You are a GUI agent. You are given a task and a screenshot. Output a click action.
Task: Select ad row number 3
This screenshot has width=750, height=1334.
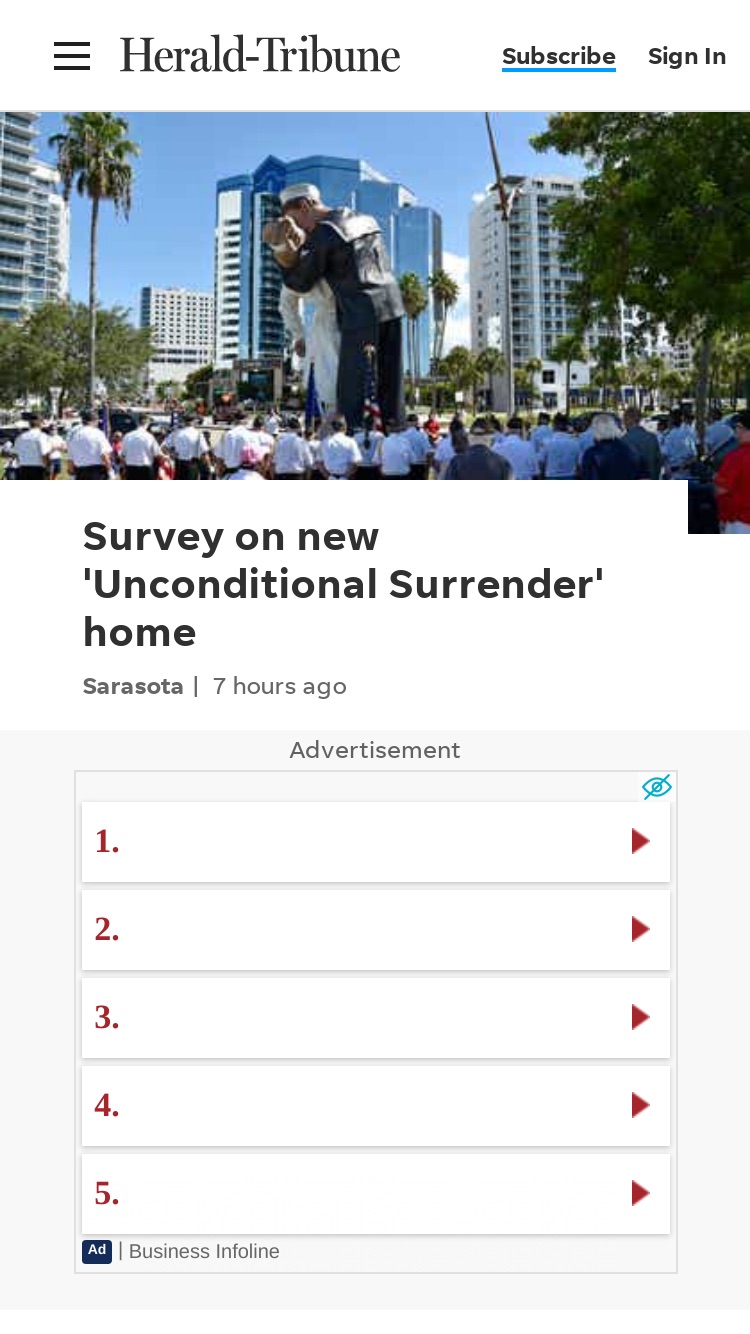click(376, 1018)
